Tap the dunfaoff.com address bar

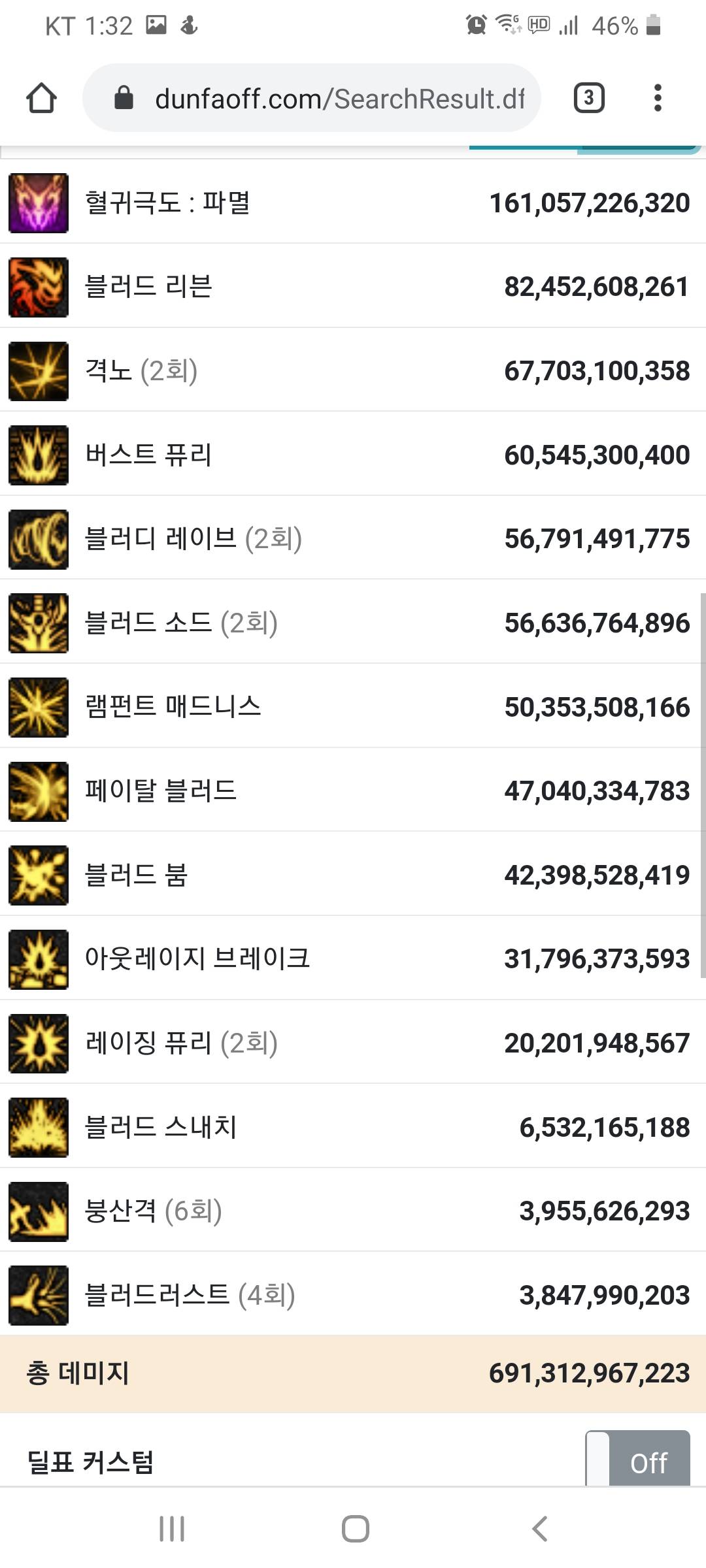click(x=312, y=98)
